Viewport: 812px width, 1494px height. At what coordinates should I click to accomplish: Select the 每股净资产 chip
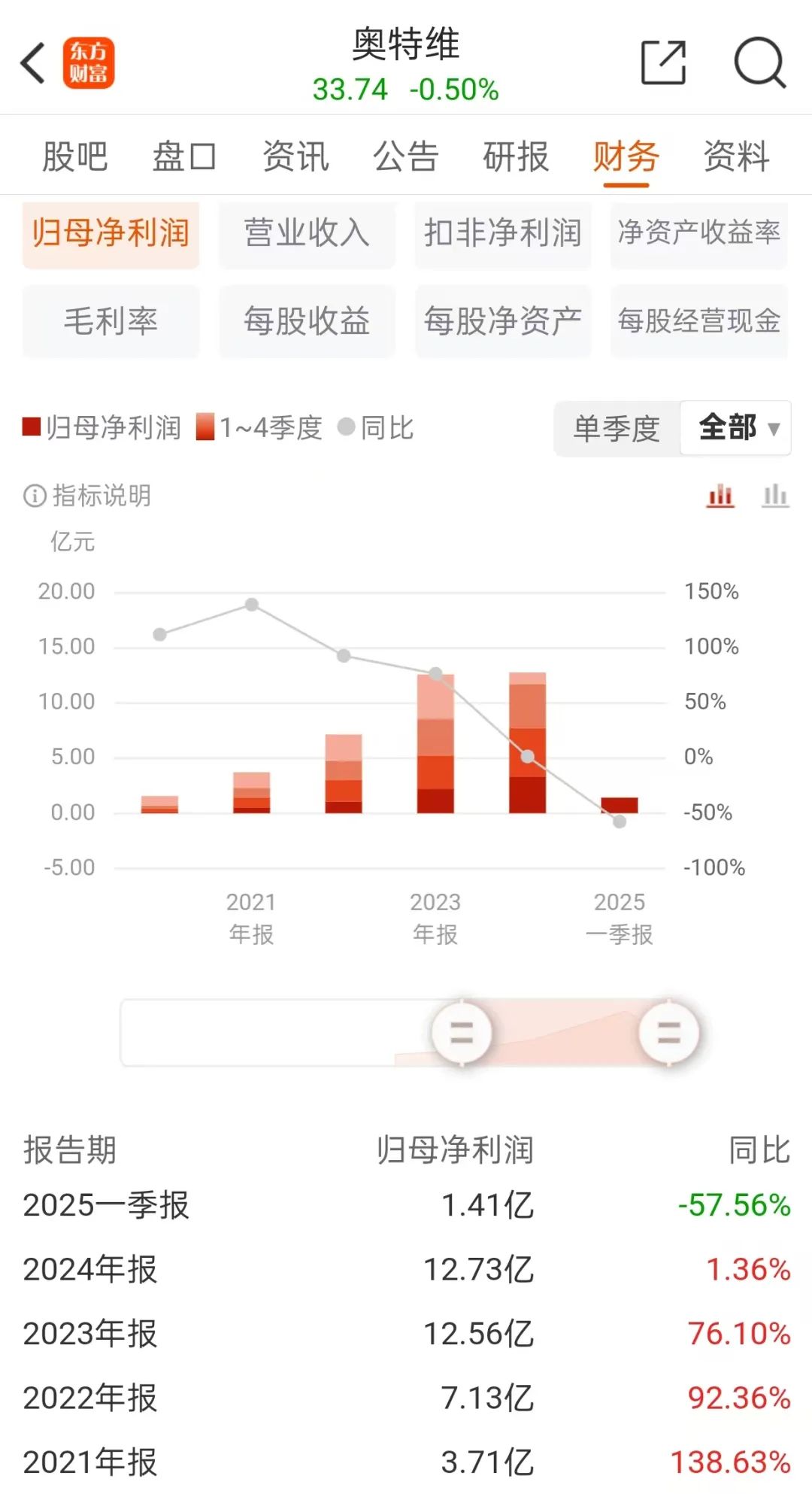503,321
